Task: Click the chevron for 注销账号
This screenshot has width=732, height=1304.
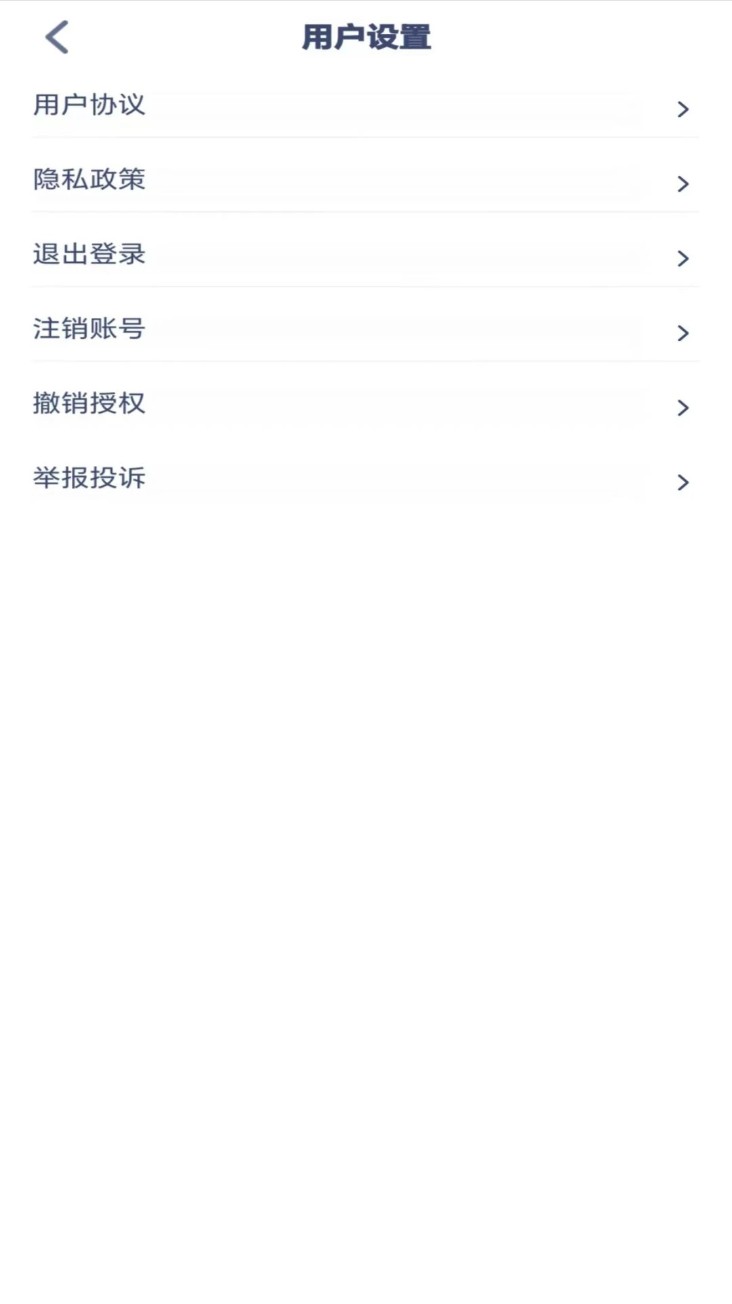Action: (x=684, y=334)
